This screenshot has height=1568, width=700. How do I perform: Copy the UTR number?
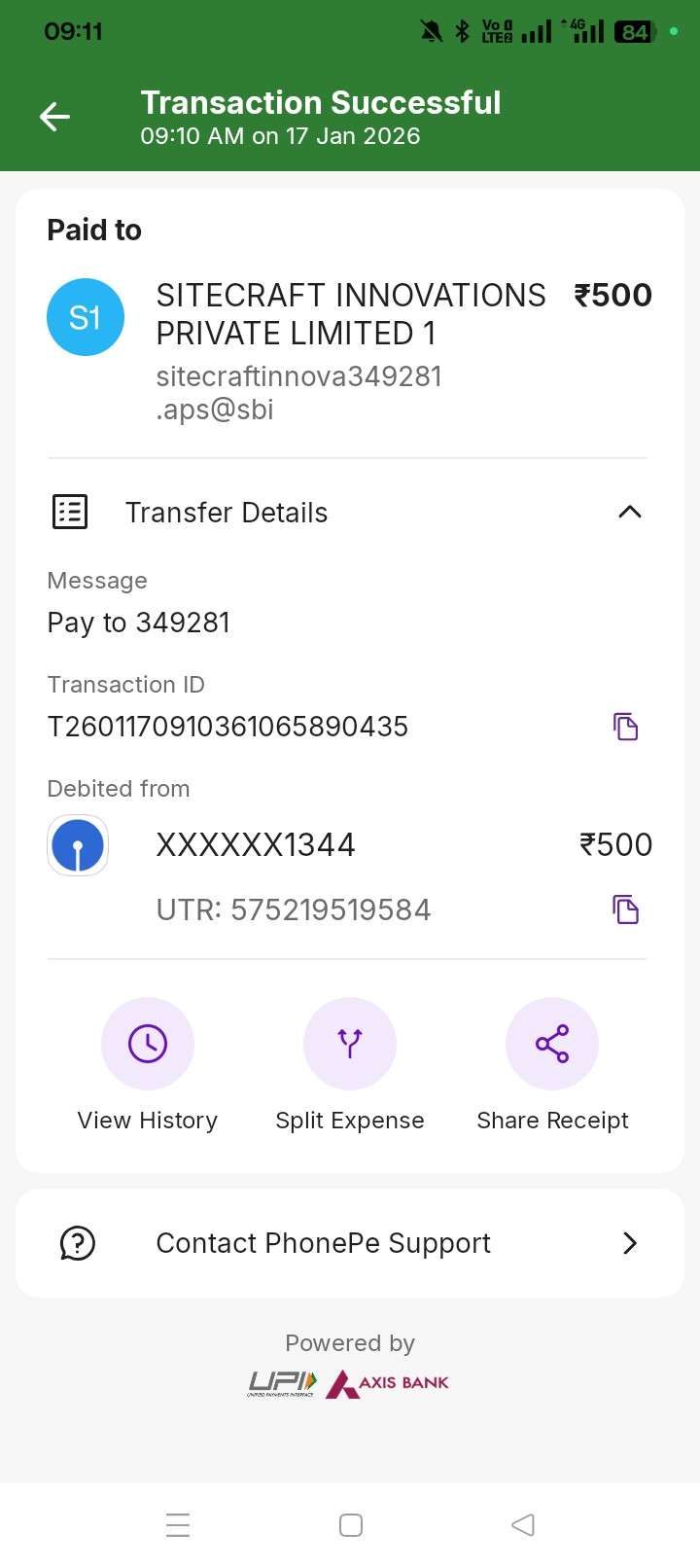625,909
